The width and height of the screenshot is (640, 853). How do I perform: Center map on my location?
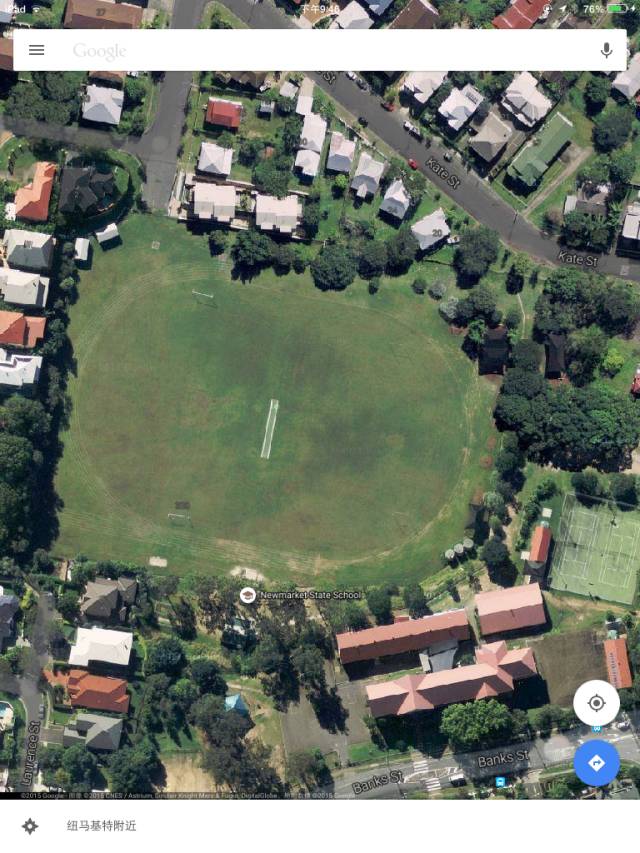click(596, 703)
